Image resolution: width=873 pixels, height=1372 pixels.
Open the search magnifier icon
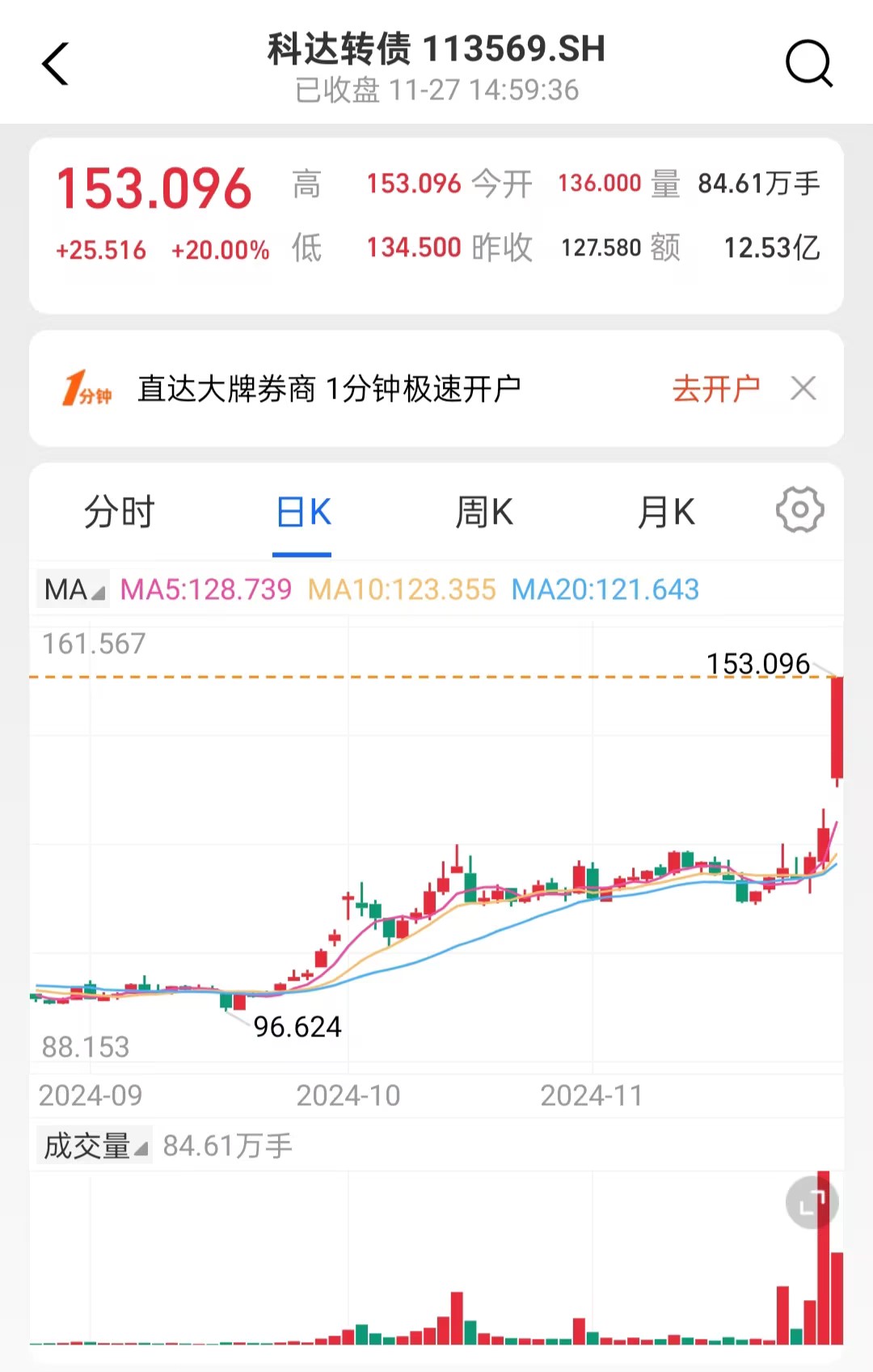810,63
